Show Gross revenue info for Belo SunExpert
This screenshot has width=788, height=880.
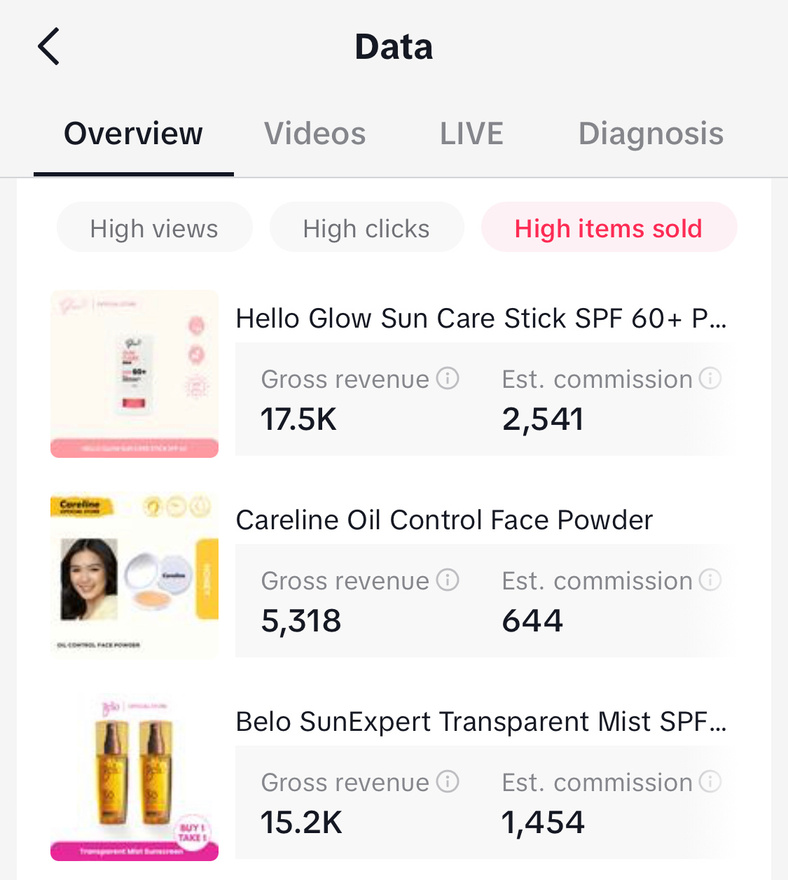click(x=448, y=781)
